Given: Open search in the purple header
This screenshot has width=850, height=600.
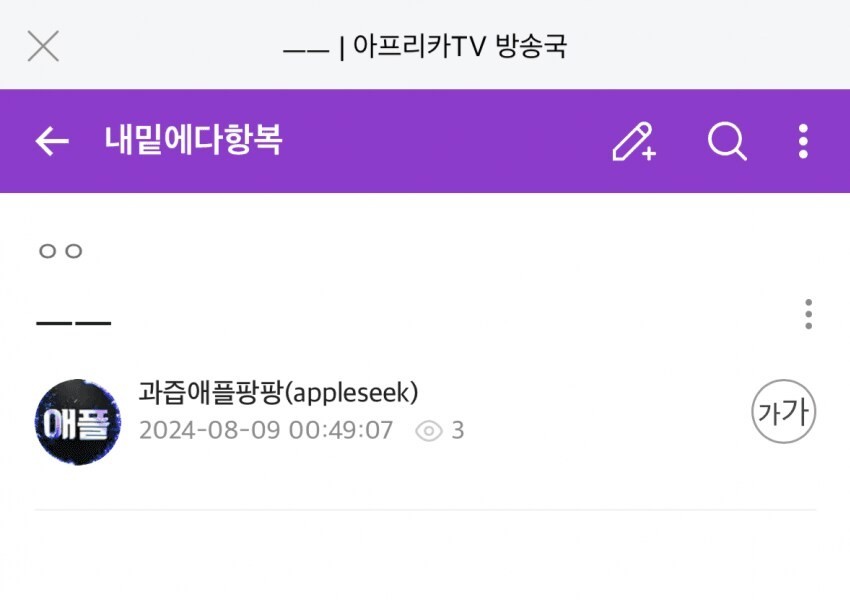Looking at the screenshot, I should pos(727,142).
